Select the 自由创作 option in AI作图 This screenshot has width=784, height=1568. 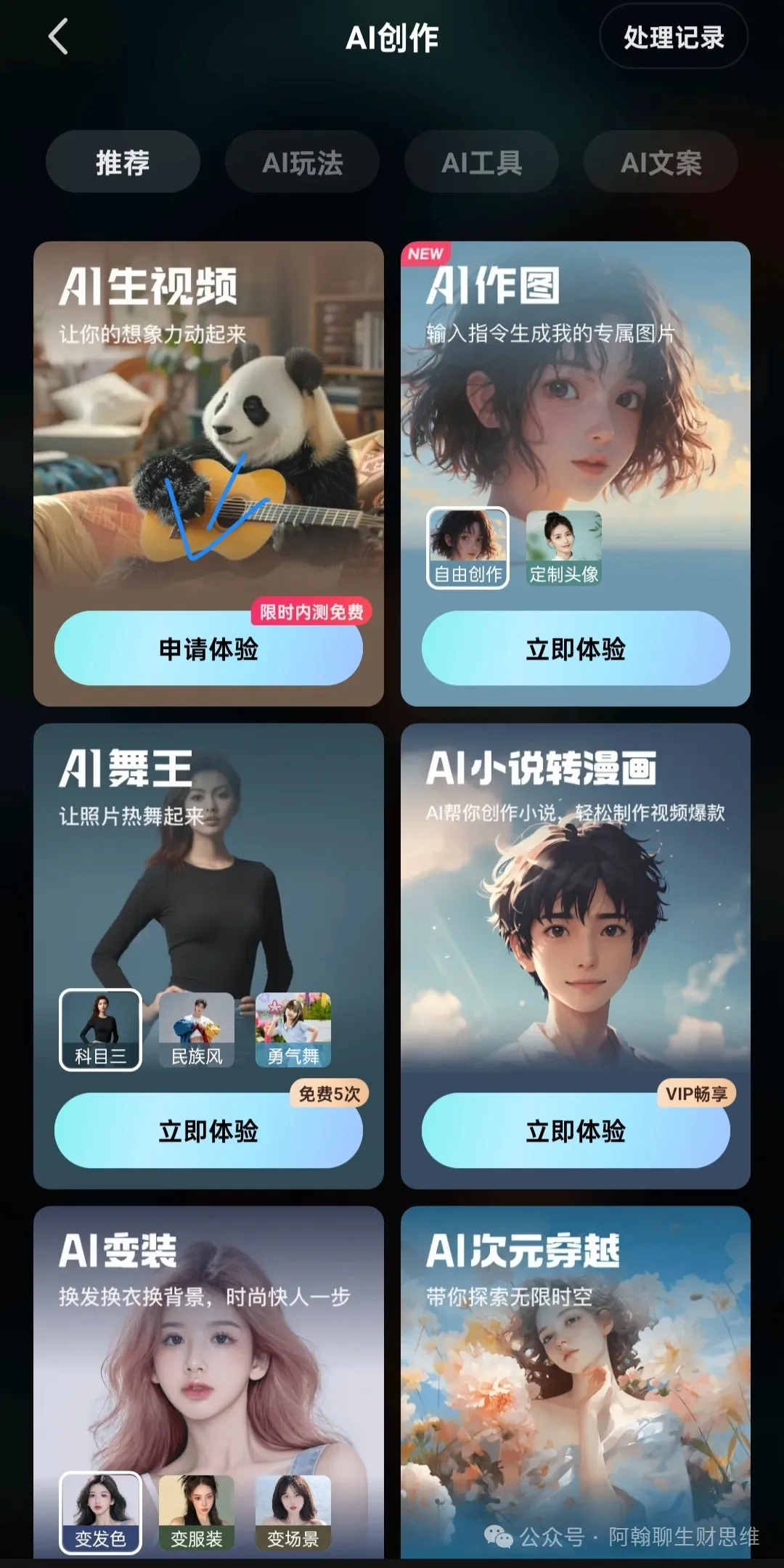467,548
